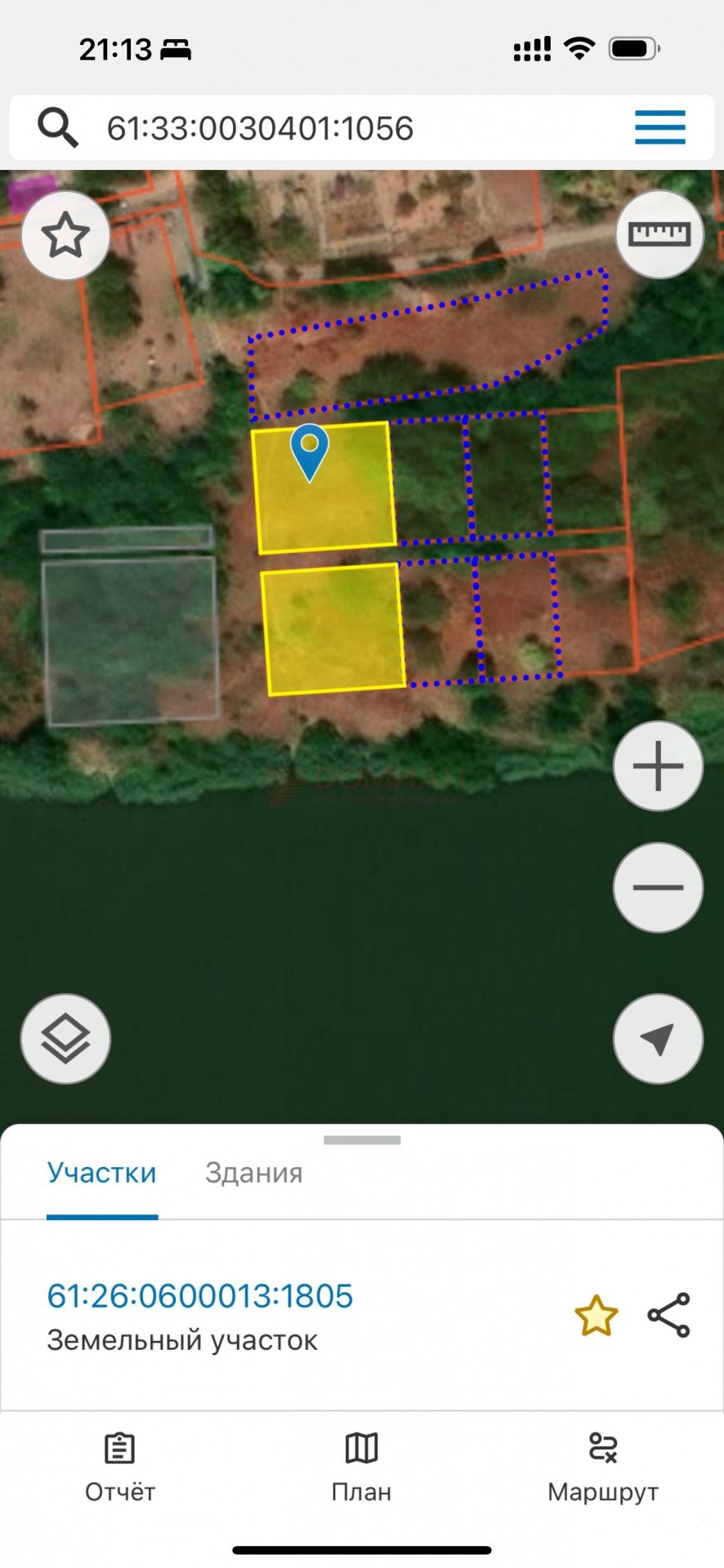Open map layers selector
The height and width of the screenshot is (1568, 724).
[65, 1039]
